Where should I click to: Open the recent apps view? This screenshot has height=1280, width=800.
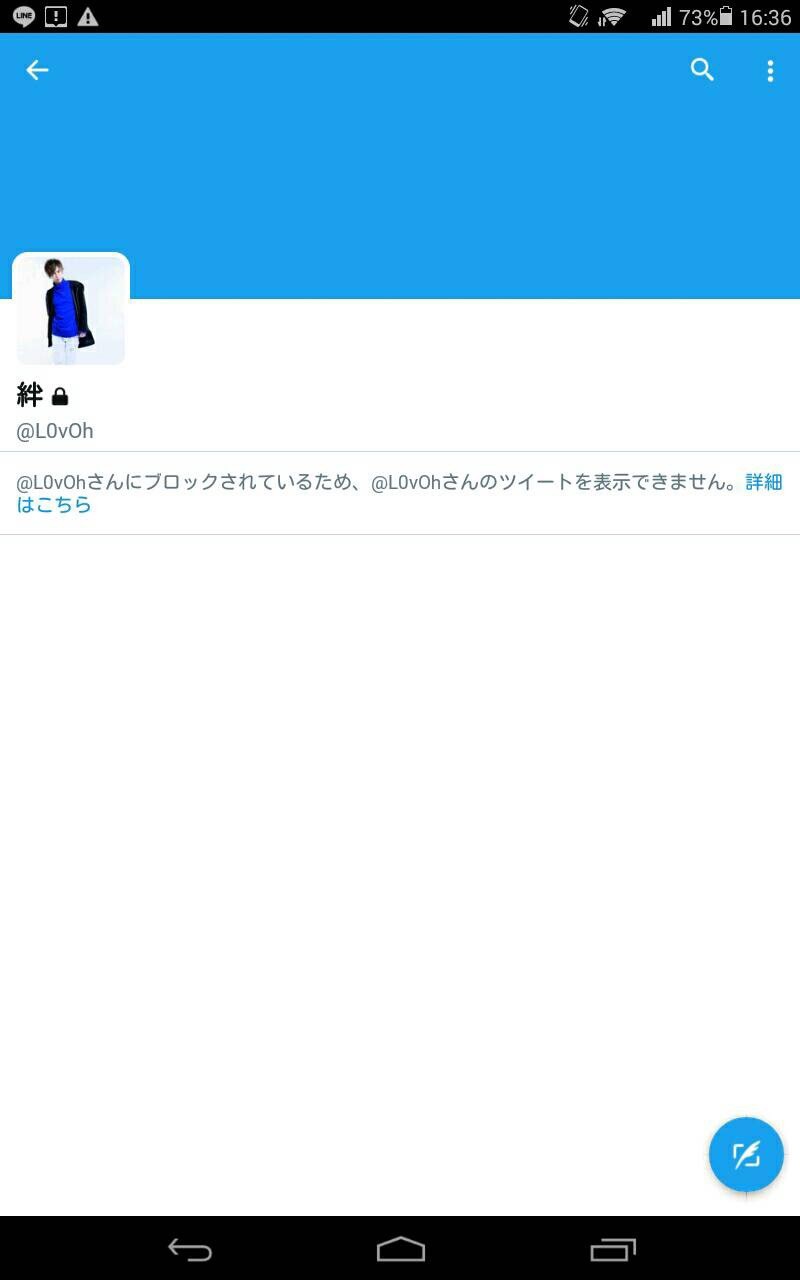coord(612,1249)
